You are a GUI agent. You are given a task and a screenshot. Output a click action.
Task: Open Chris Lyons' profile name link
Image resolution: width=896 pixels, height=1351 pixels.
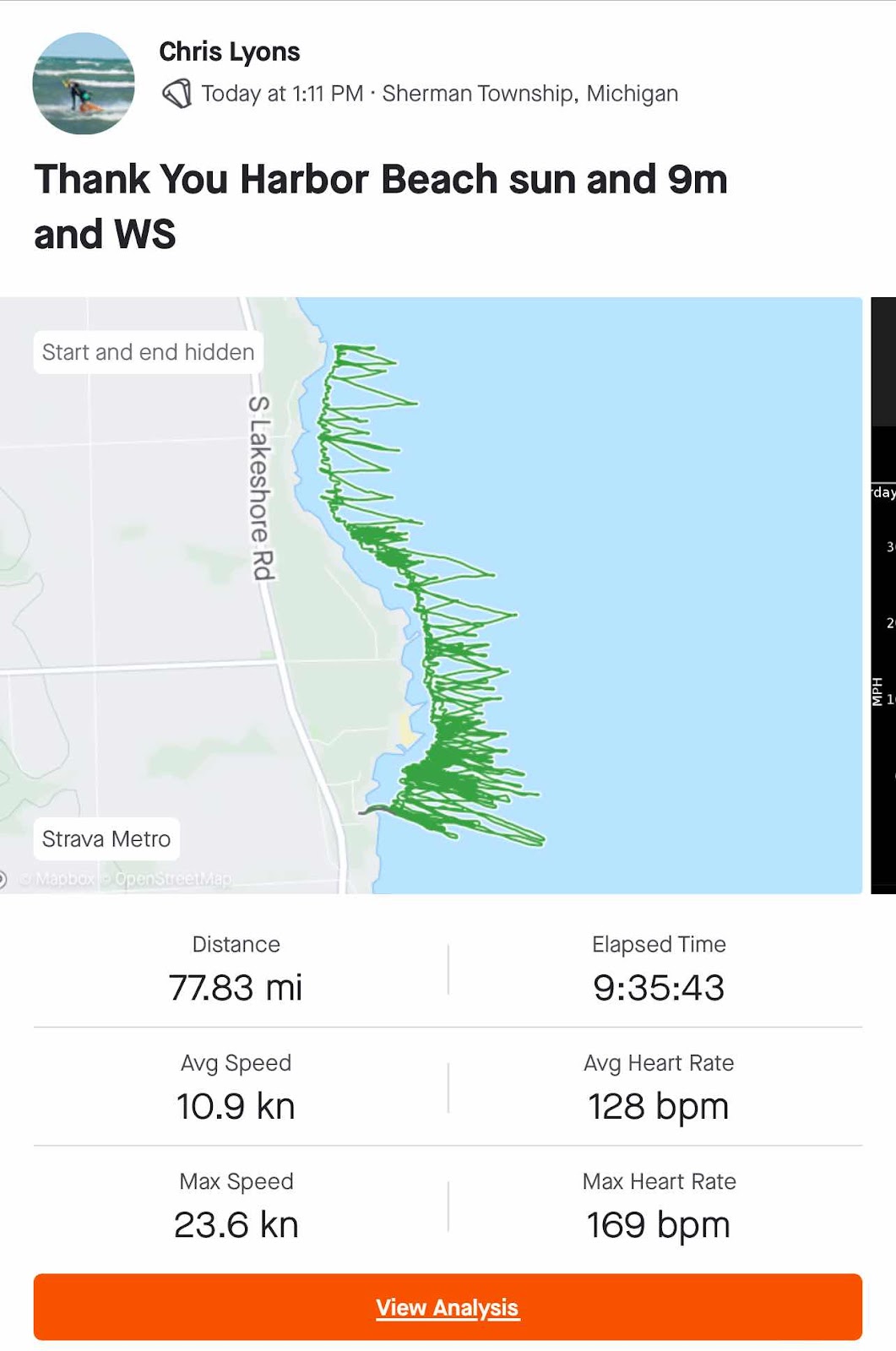coord(230,52)
